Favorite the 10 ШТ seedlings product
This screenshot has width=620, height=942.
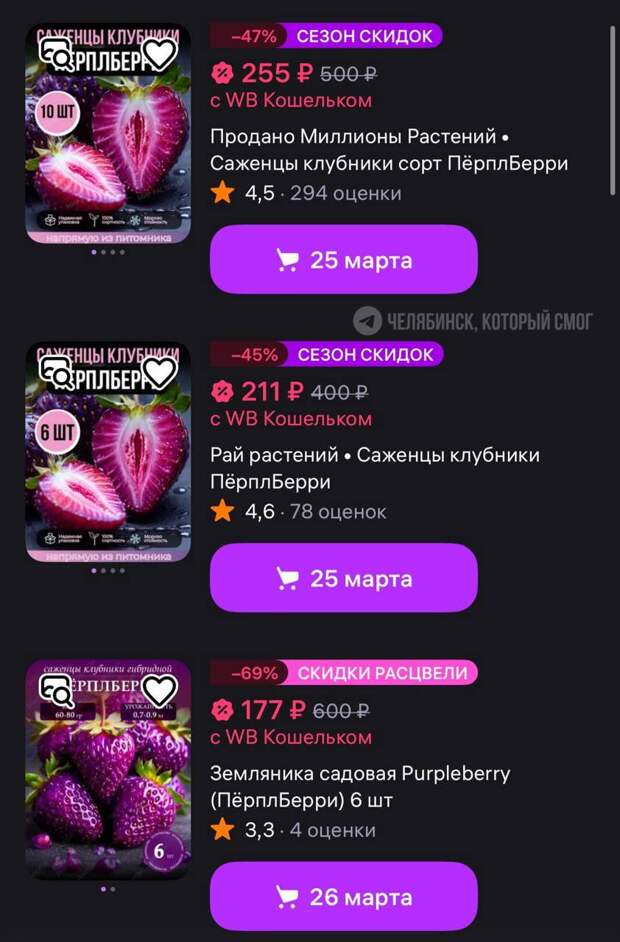point(159,54)
